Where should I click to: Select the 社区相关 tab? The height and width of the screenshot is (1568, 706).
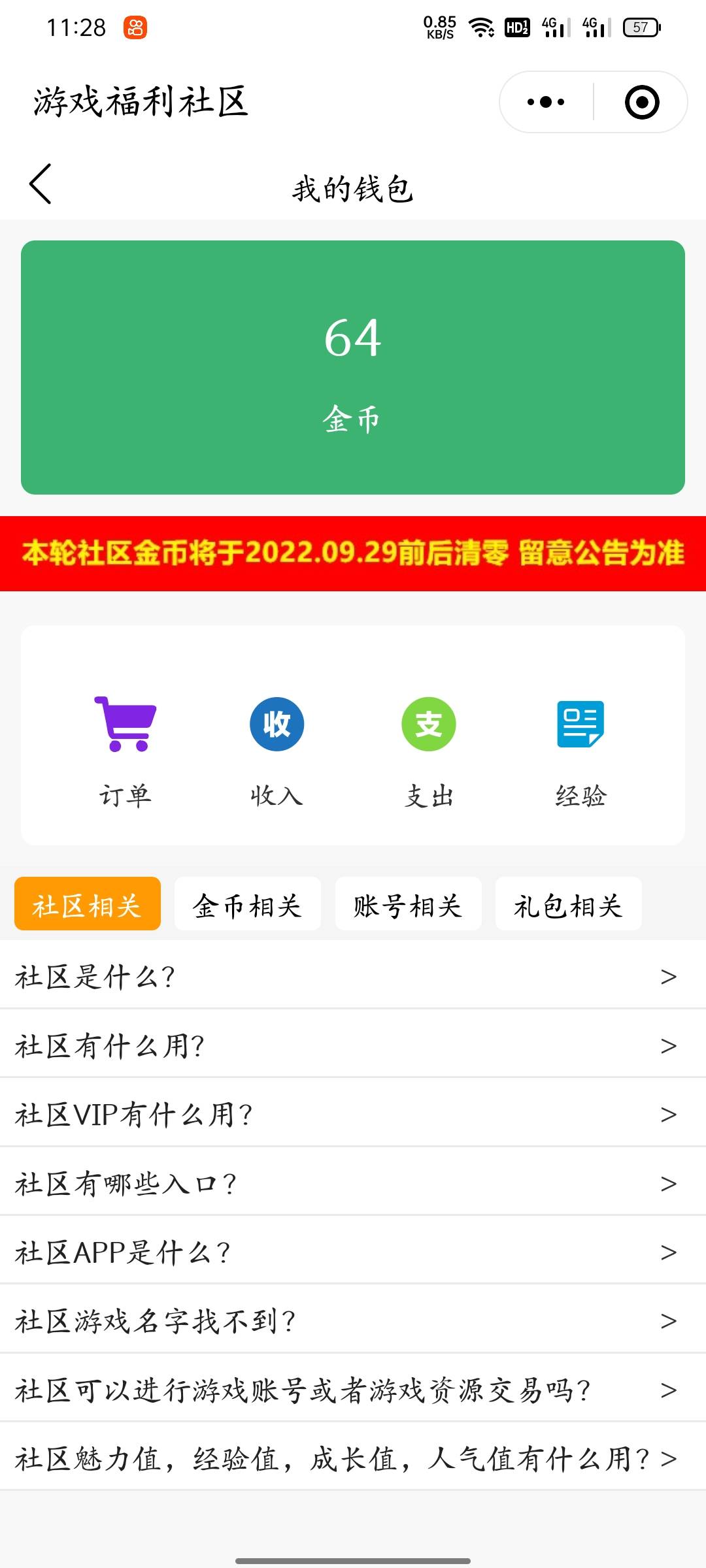[x=88, y=904]
